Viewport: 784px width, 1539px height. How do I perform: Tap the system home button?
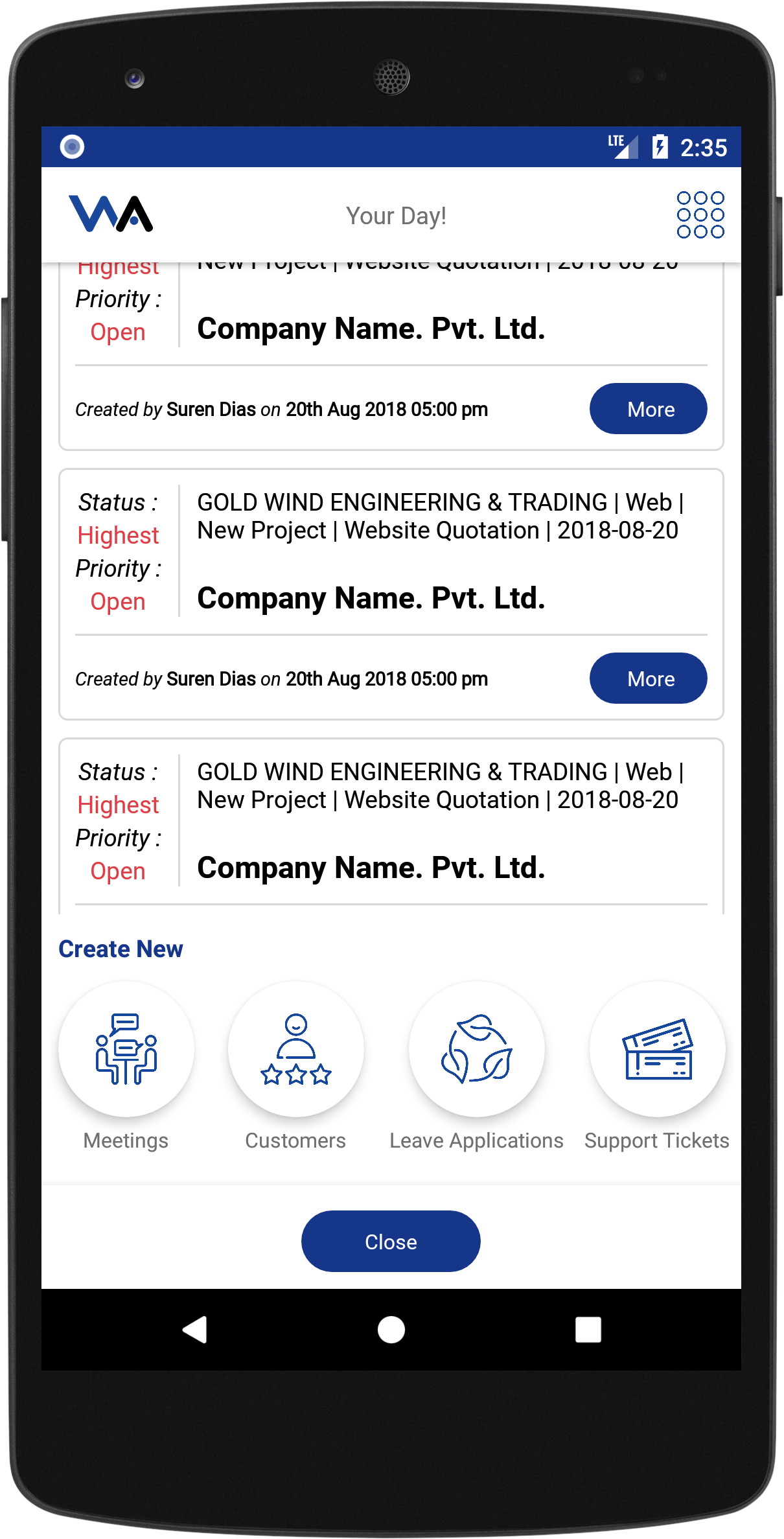391,1330
